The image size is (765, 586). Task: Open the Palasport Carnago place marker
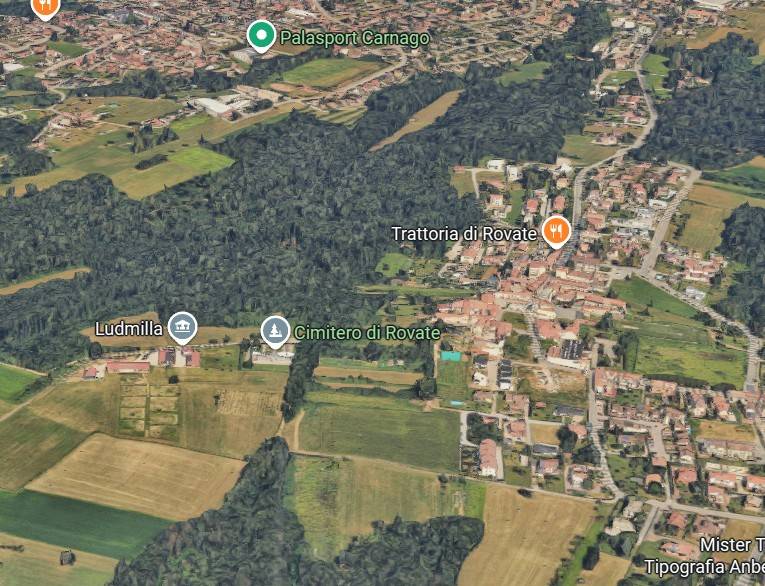pos(261,36)
